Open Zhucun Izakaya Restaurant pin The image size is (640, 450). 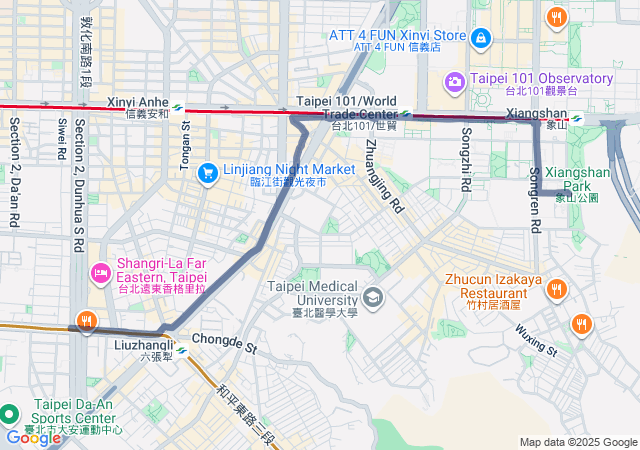[557, 289]
